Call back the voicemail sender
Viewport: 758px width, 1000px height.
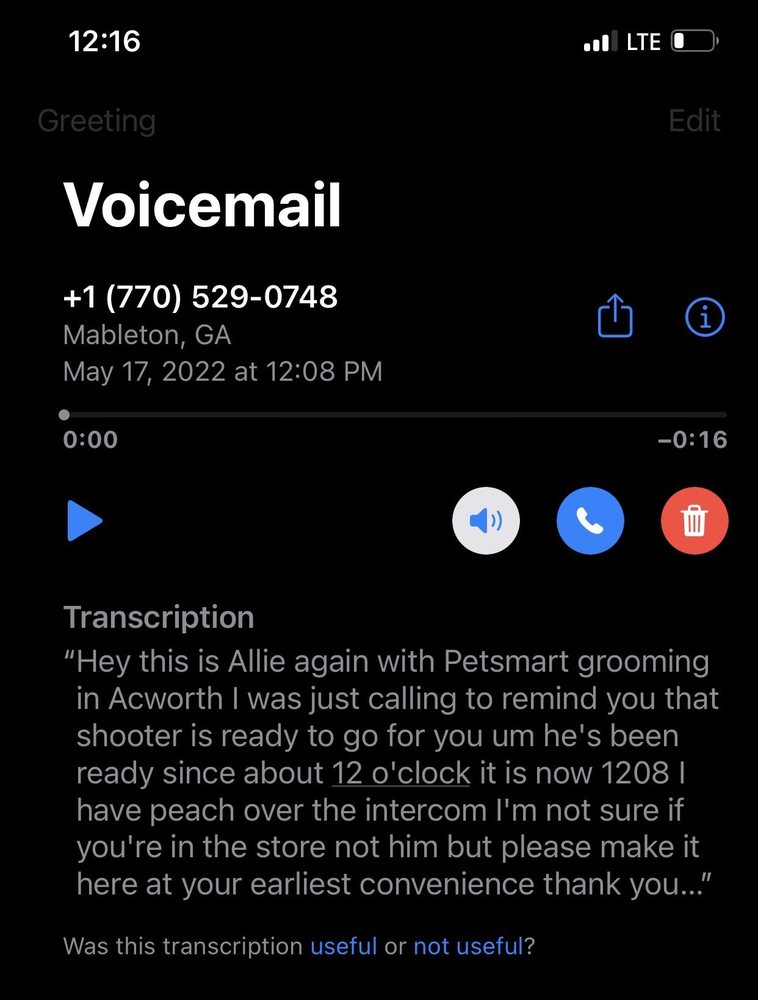590,521
